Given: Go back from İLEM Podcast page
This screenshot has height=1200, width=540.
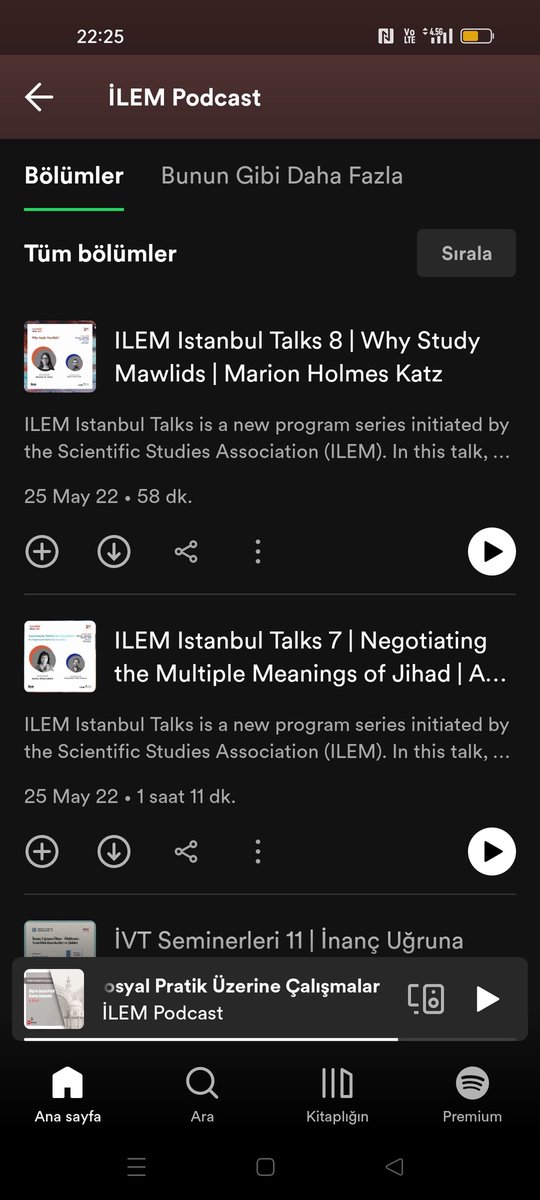Looking at the screenshot, I should [x=39, y=97].
